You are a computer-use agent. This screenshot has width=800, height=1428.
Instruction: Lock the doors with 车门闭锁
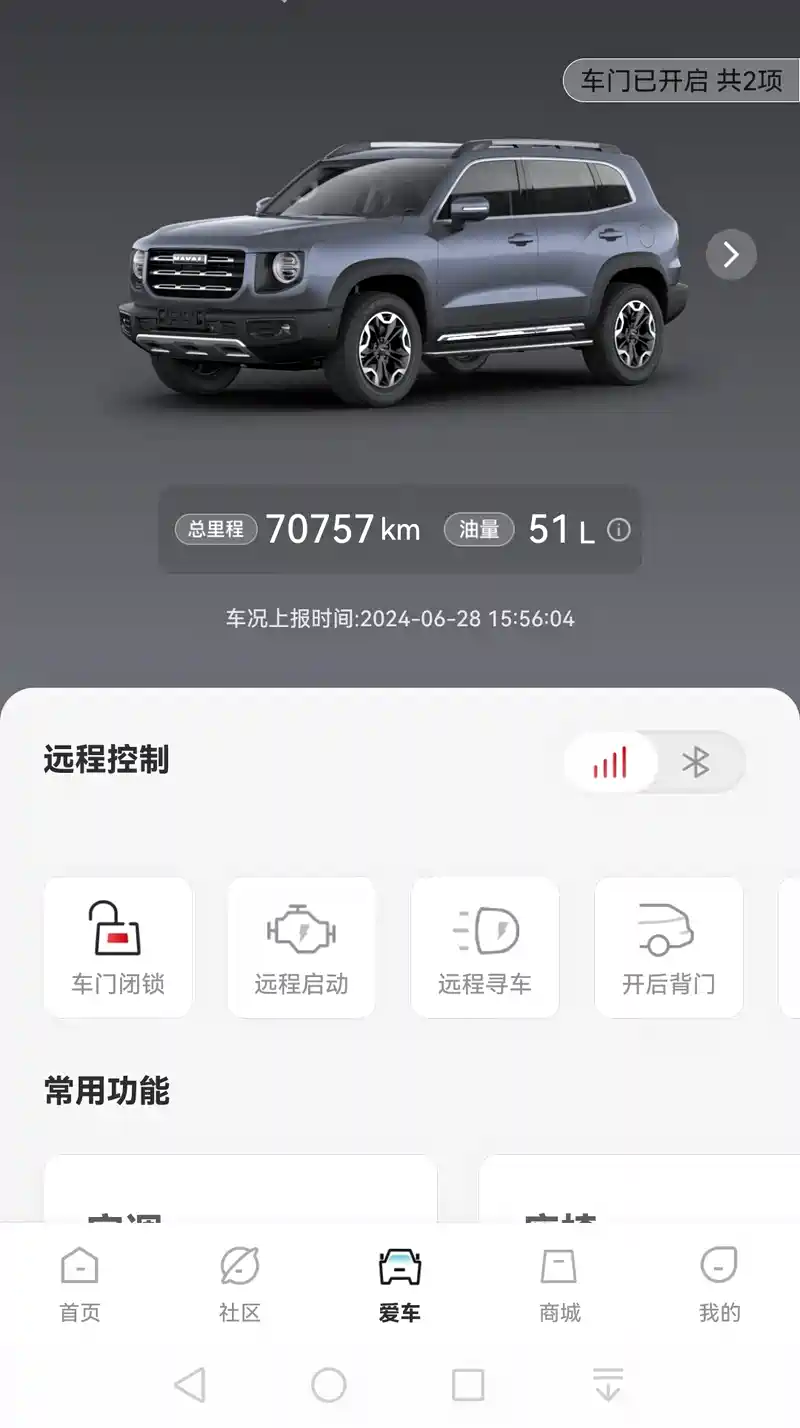tap(118, 947)
